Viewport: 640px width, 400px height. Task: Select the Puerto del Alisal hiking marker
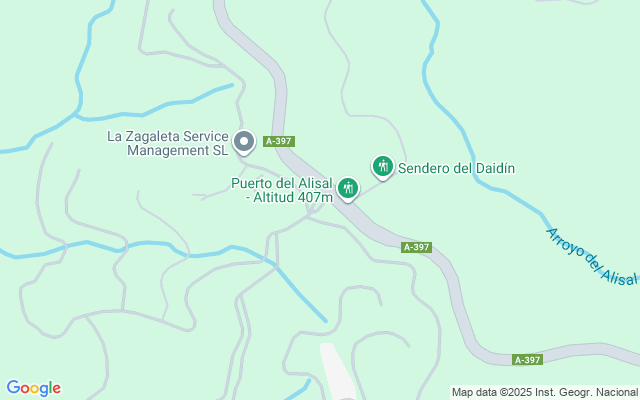[x=348, y=189]
